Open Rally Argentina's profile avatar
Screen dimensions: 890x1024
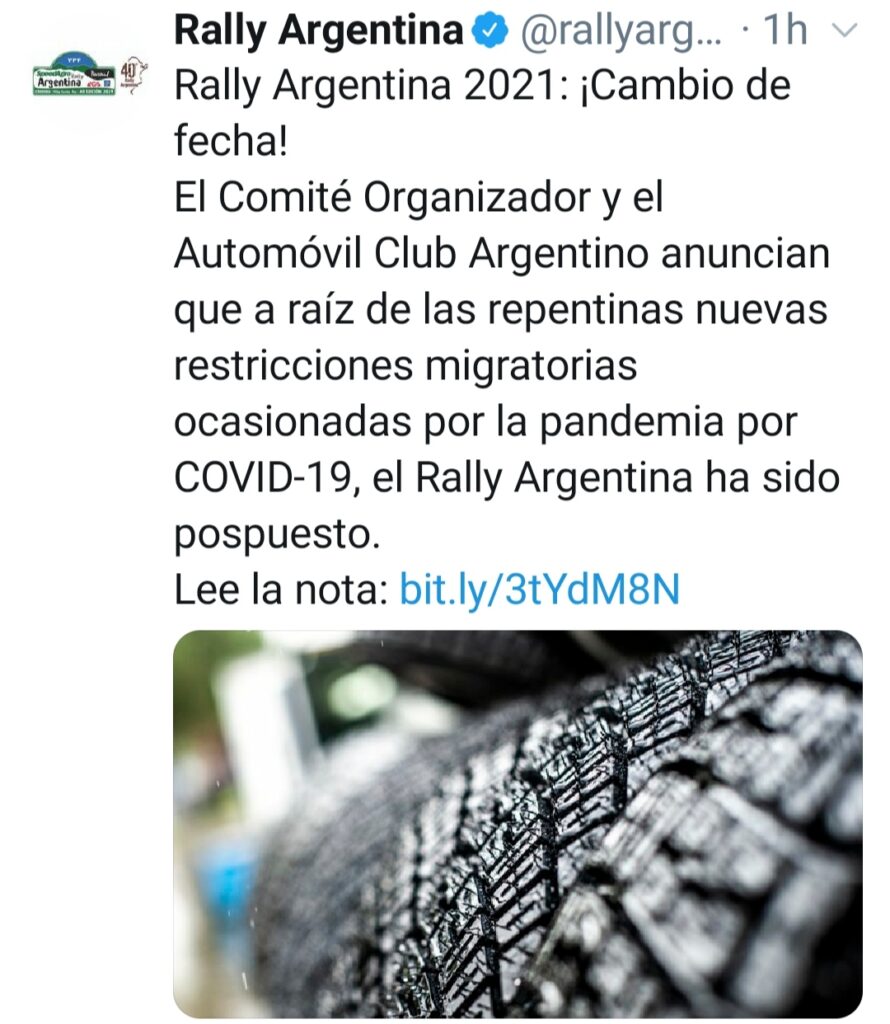pos(88,78)
